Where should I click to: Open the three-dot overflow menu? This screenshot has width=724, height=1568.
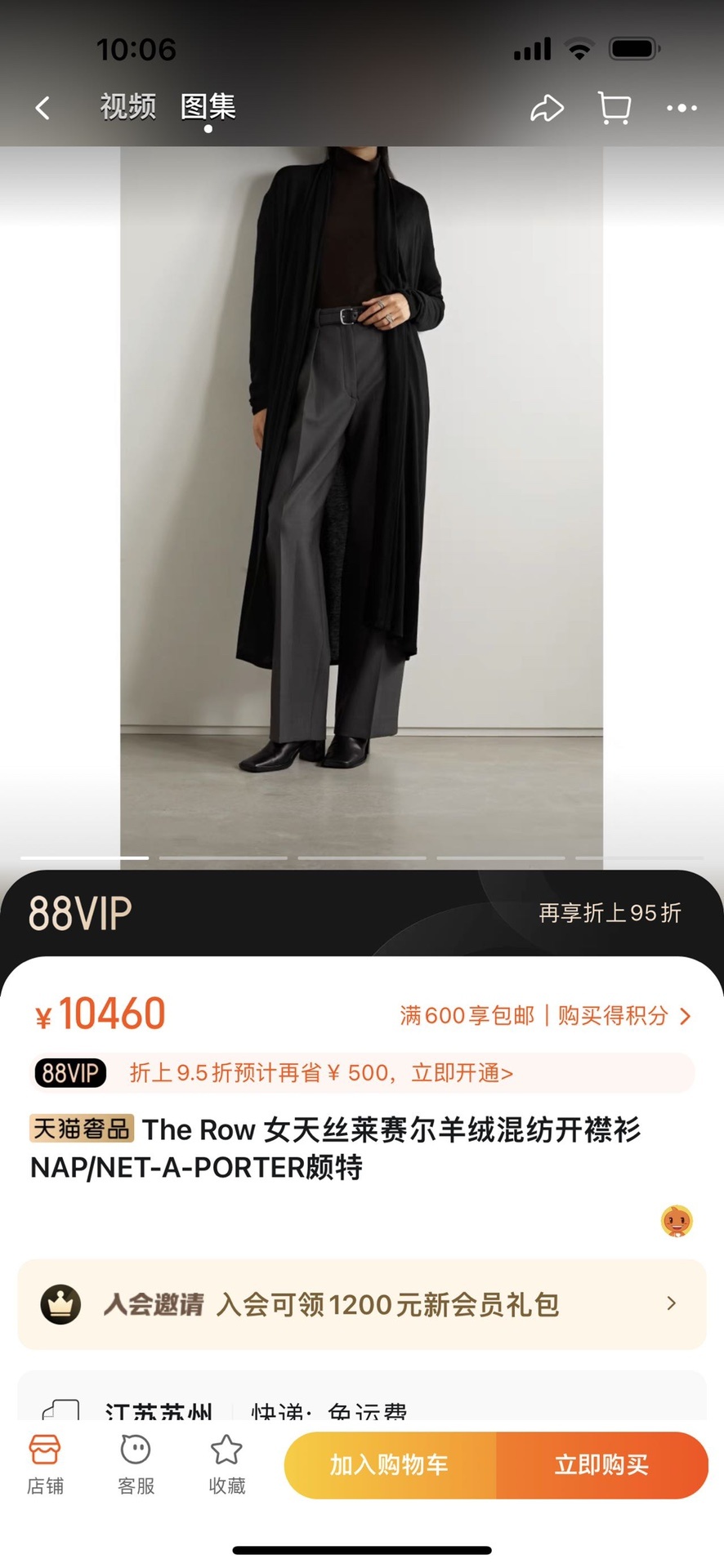tap(681, 108)
